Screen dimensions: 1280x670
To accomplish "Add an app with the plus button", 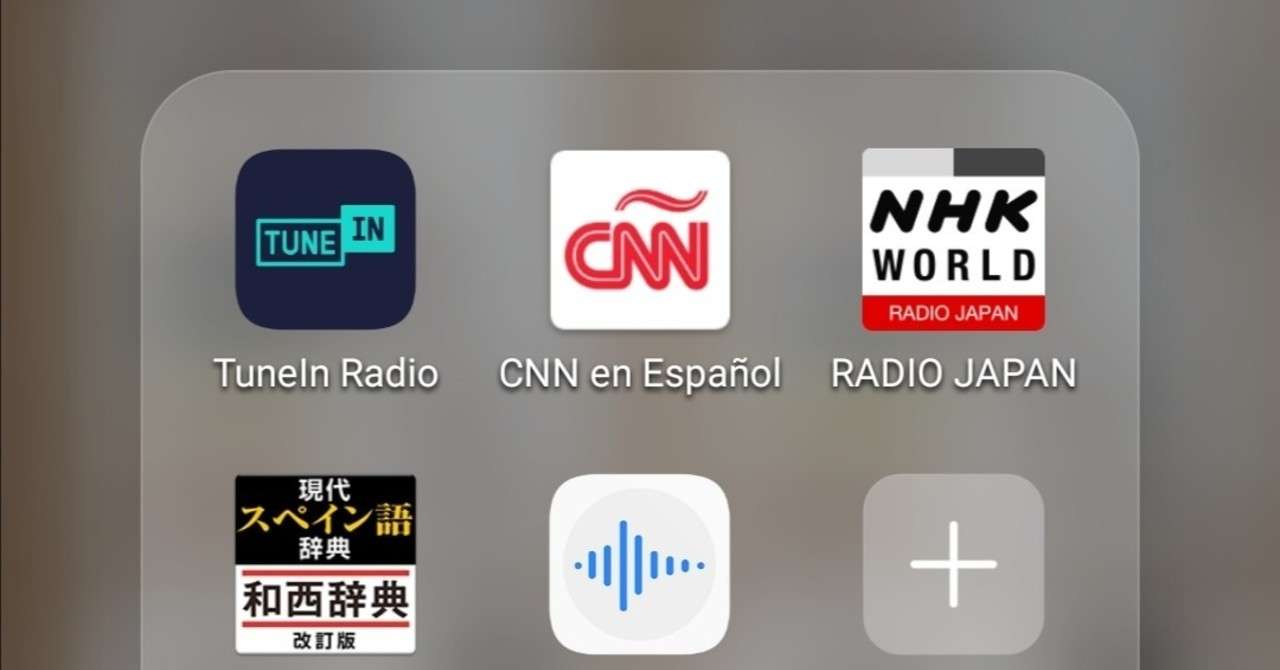I will click(x=953, y=564).
